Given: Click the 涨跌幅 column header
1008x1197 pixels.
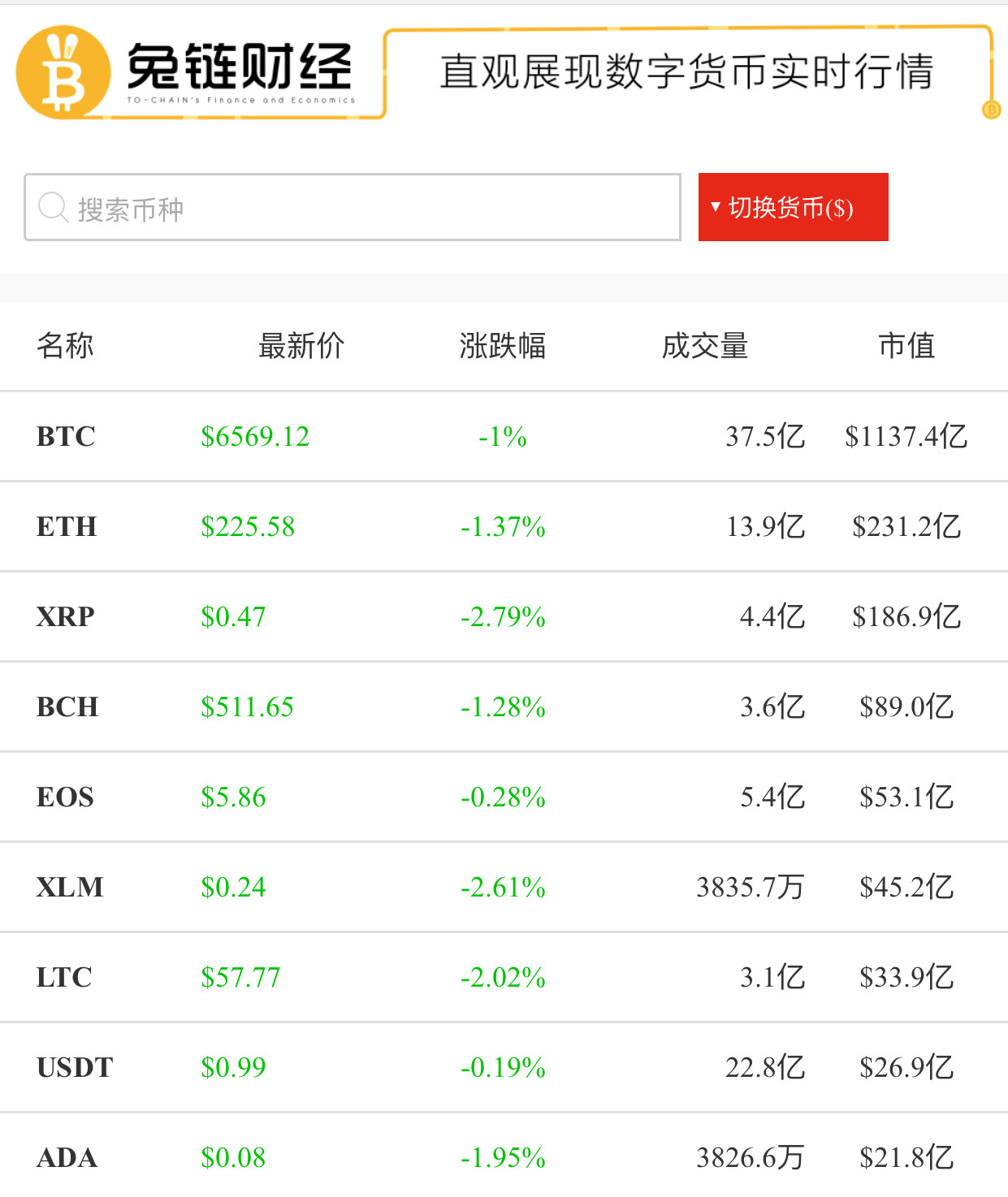Looking at the screenshot, I should point(502,345).
